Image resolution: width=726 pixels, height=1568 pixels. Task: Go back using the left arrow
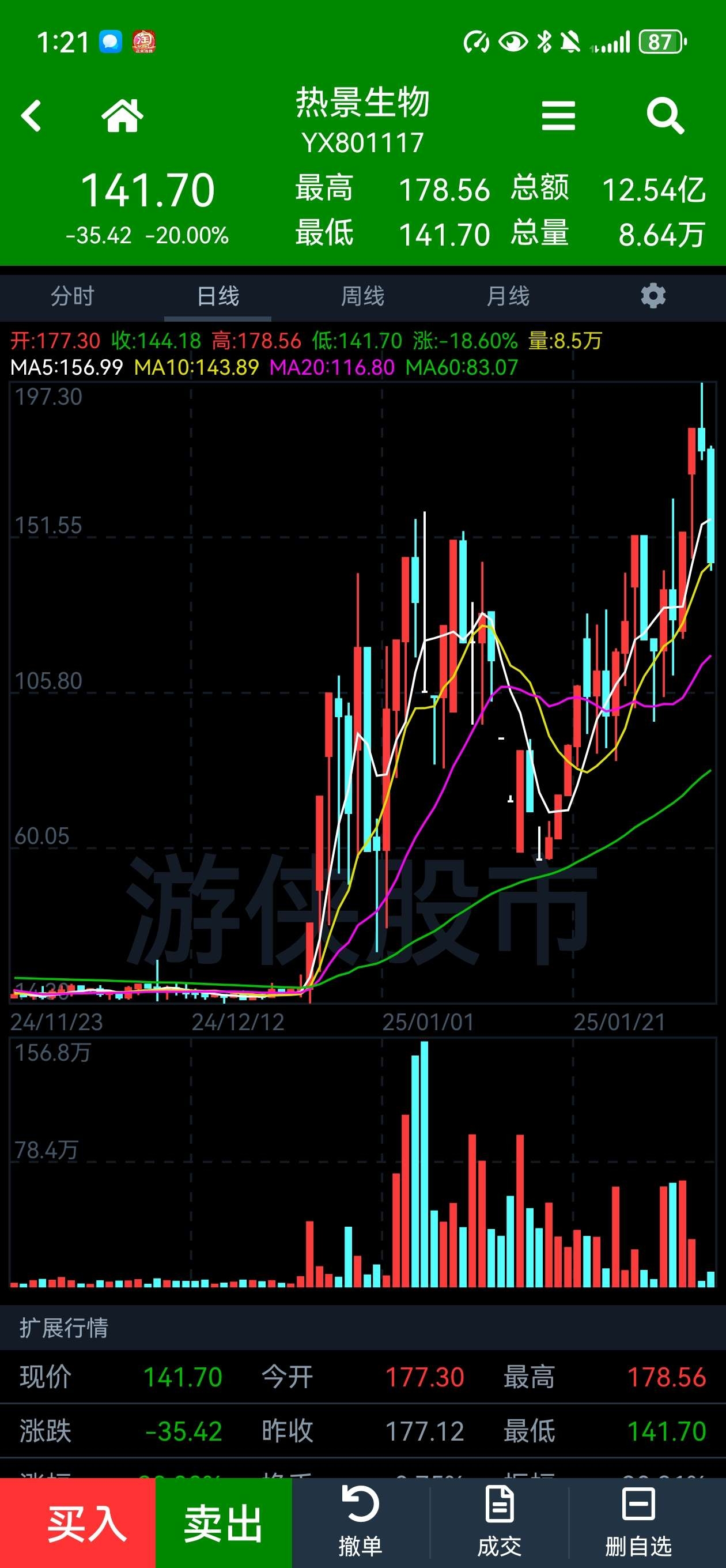(x=31, y=116)
